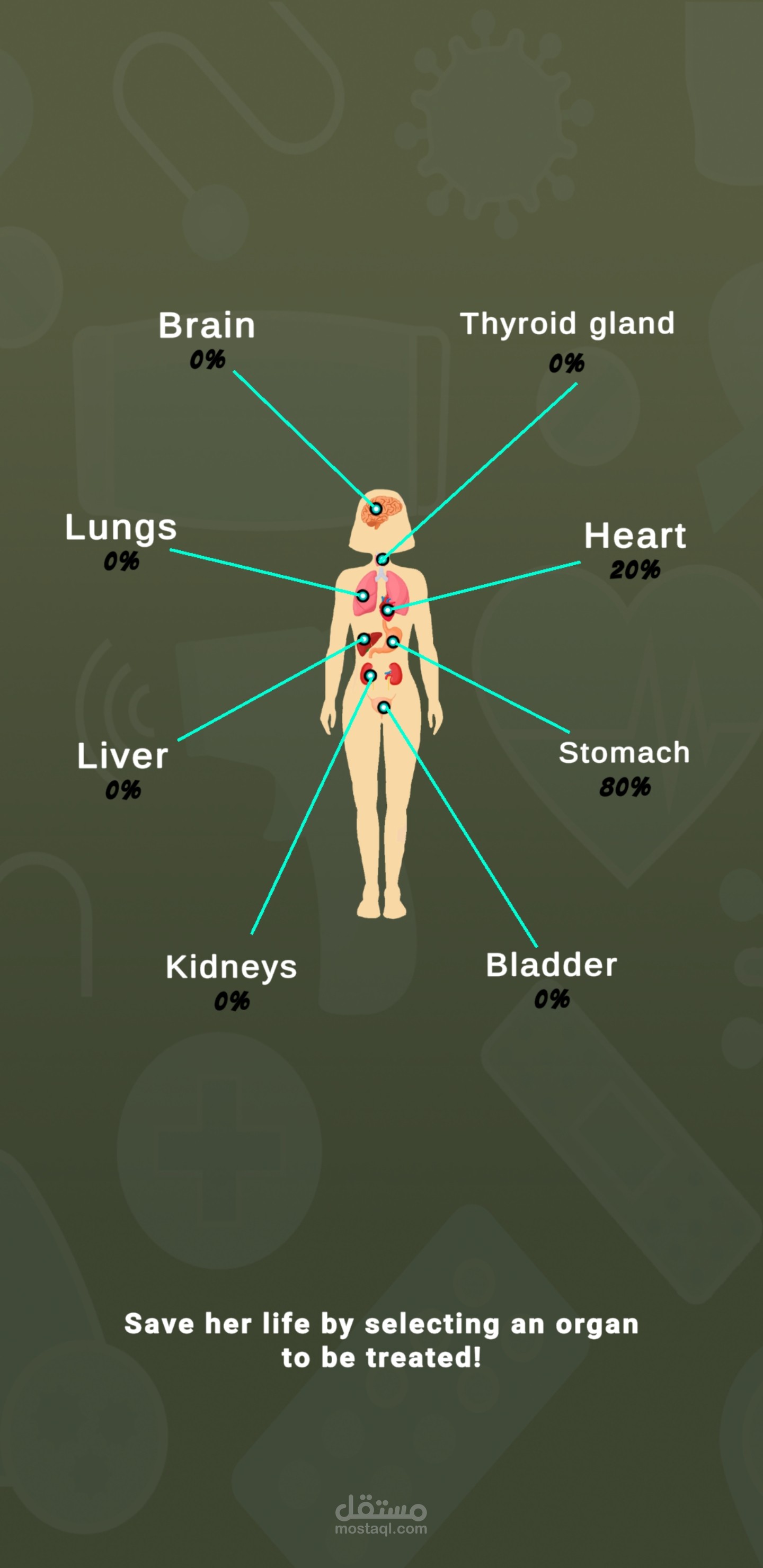Select the Bladder organ
Viewport: 763px width, 1568px height.
[x=551, y=965]
